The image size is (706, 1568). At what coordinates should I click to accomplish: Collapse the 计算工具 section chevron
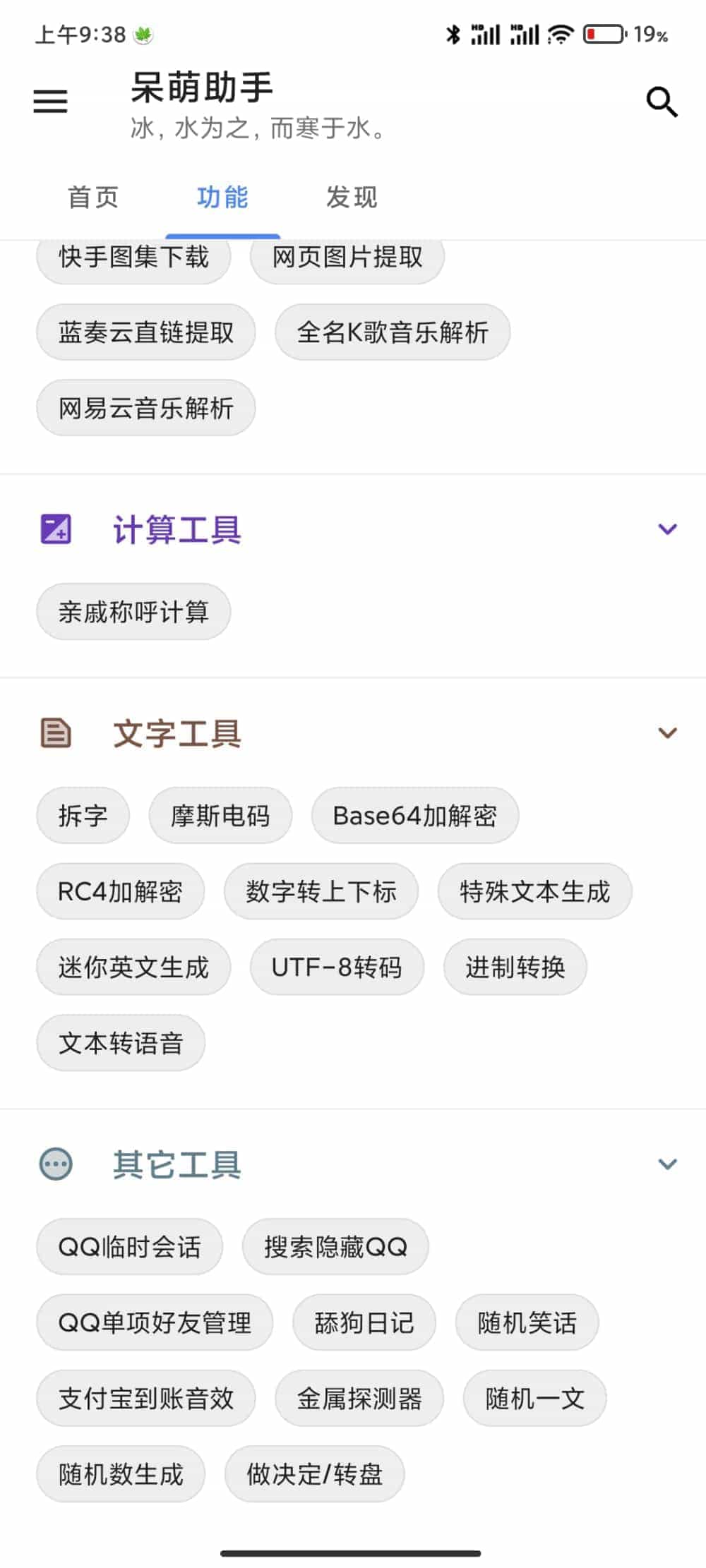click(x=667, y=529)
